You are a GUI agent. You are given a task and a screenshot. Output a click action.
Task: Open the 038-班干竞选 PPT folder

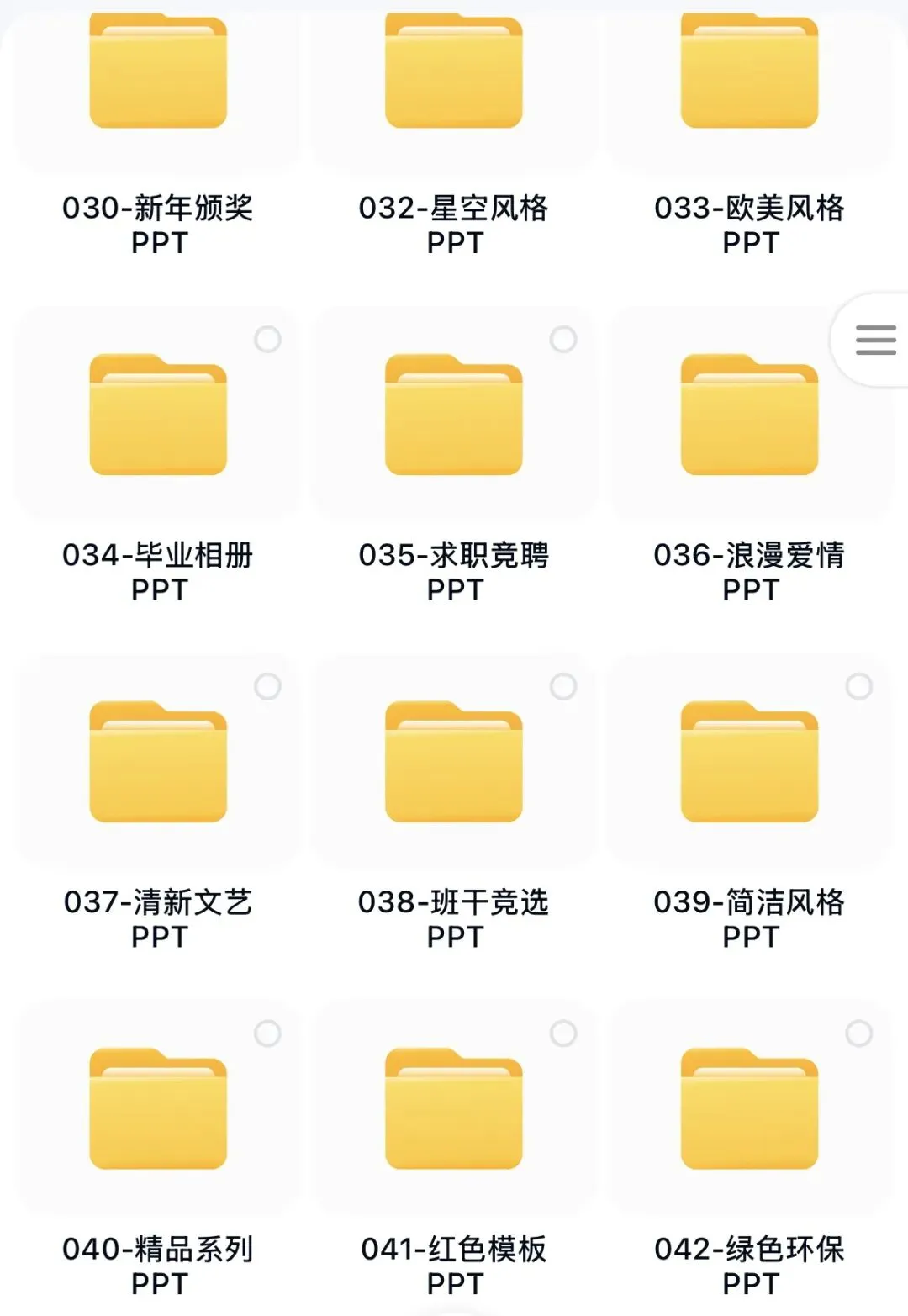tap(454, 762)
